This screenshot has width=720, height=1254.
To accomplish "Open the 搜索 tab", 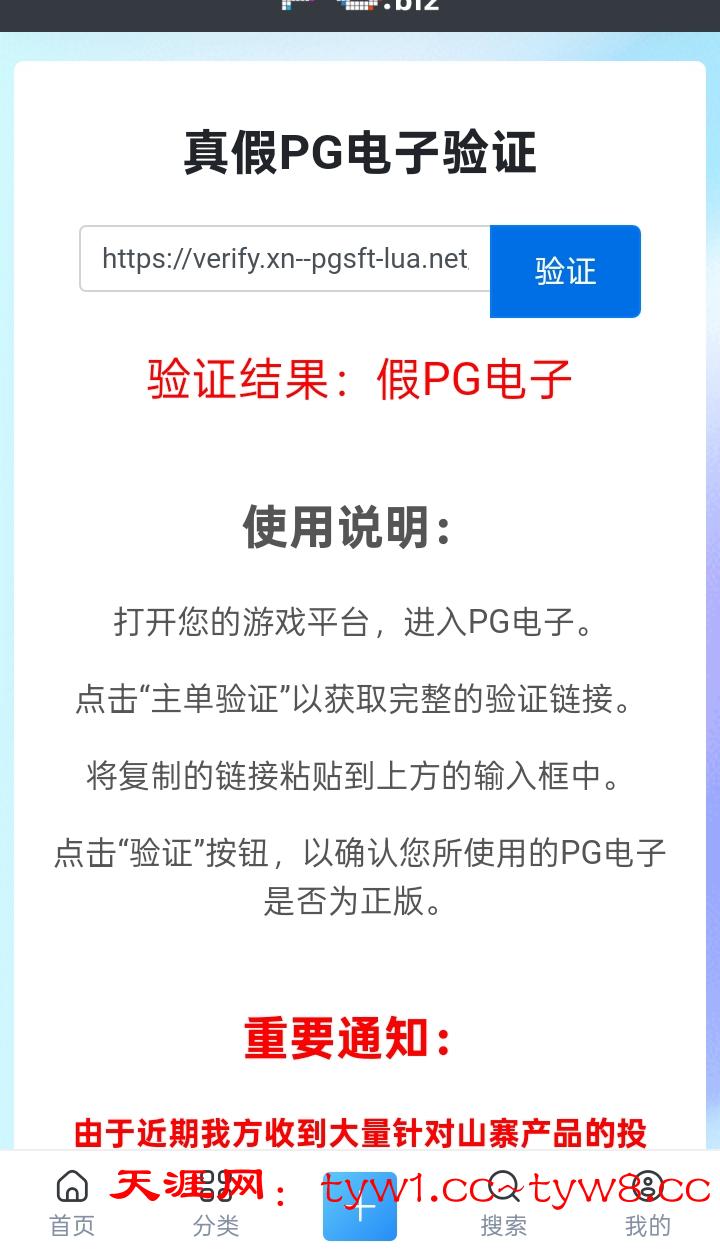I will click(504, 1203).
